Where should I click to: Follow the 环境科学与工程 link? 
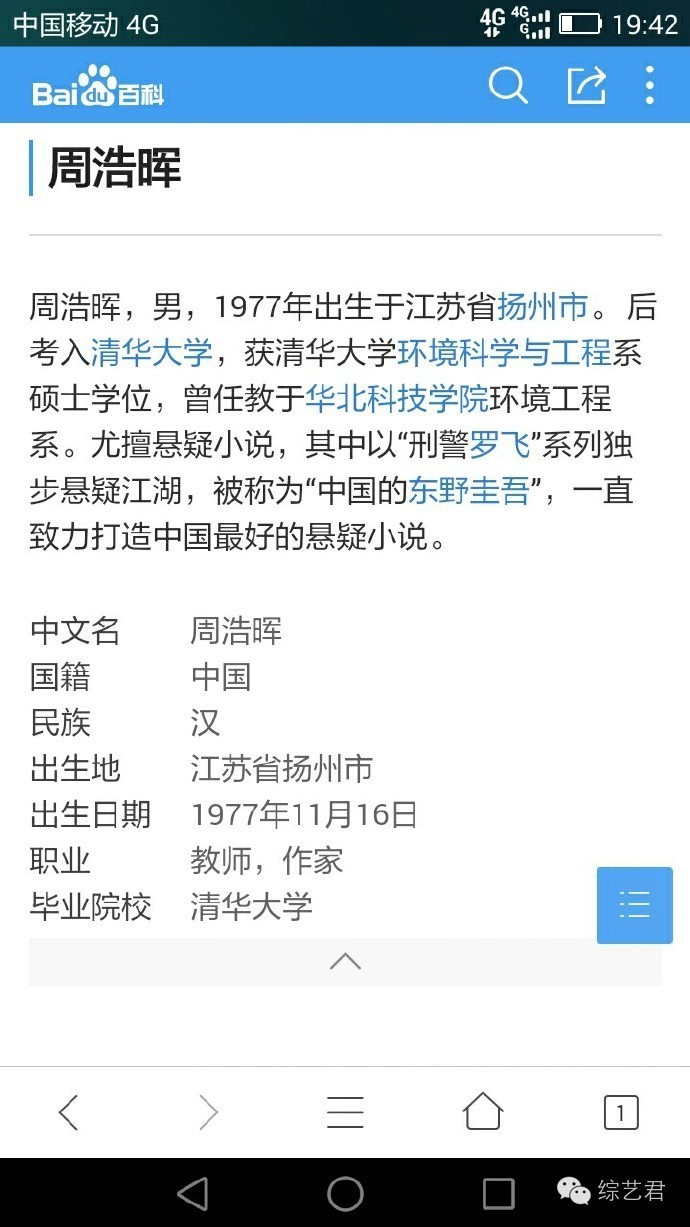[x=504, y=352]
